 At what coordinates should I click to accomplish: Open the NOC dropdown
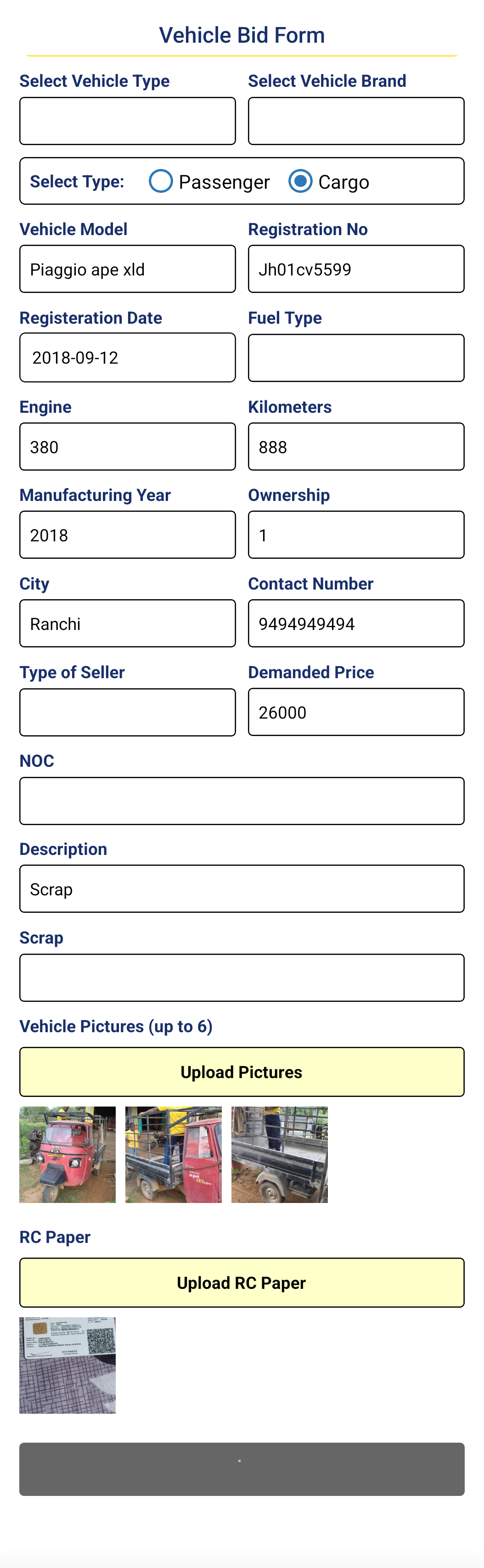242,801
